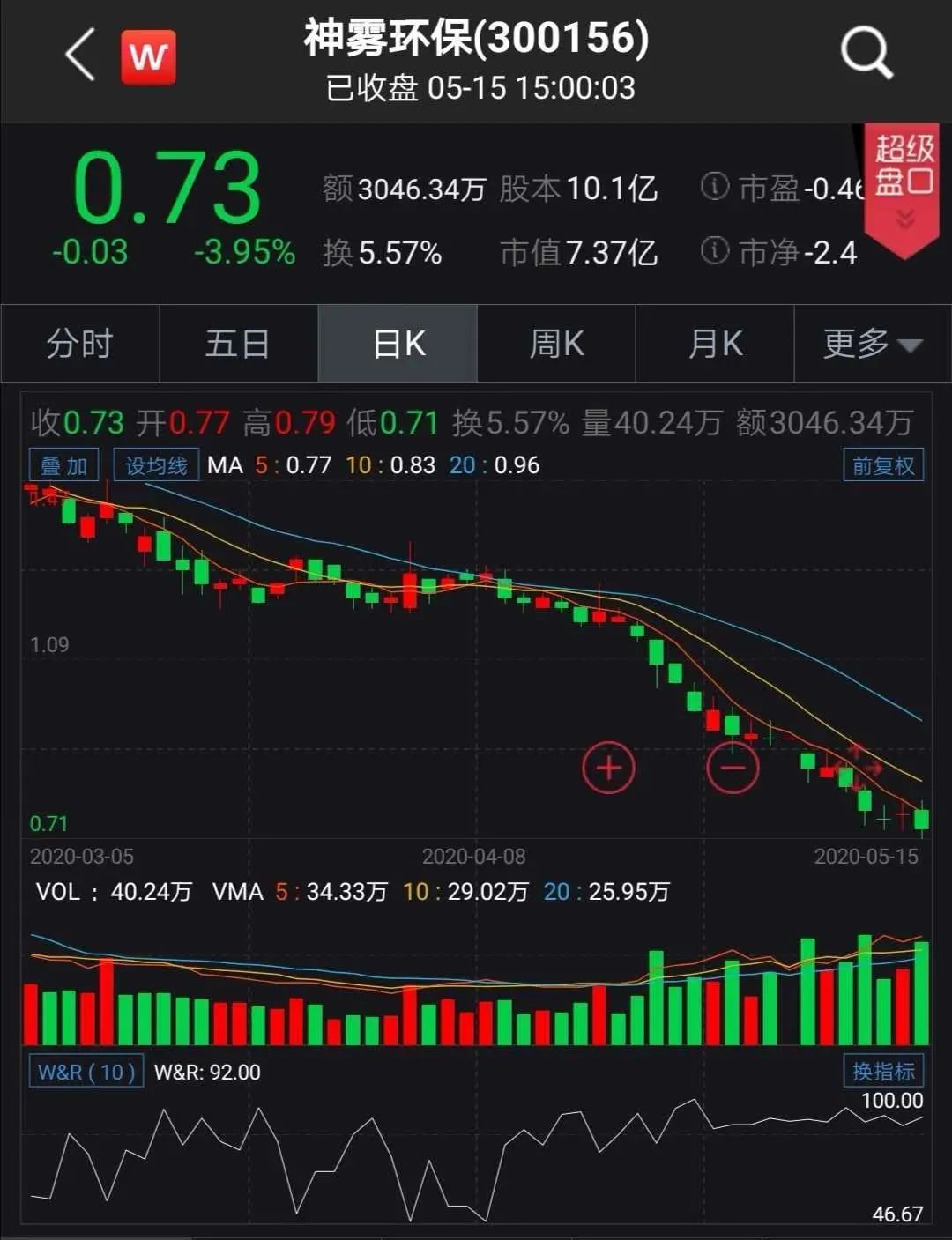952x1240 pixels.
Task: Click the Wind app logo
Action: pyautogui.click(x=147, y=55)
